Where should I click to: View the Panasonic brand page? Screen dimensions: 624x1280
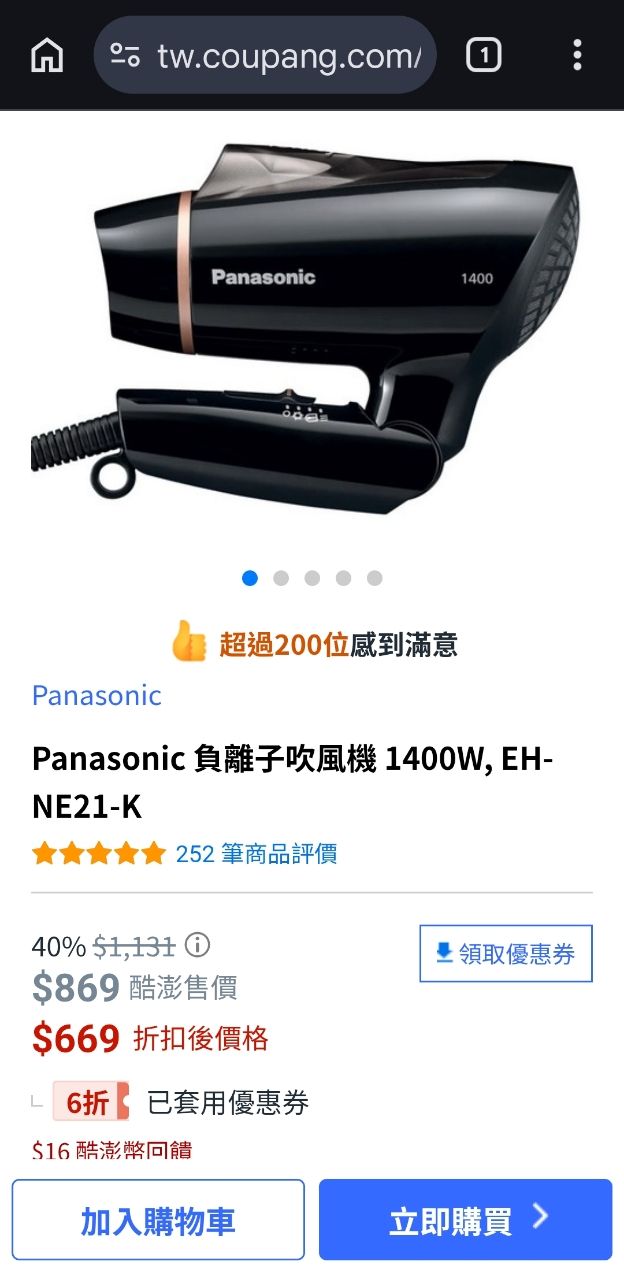click(96, 695)
